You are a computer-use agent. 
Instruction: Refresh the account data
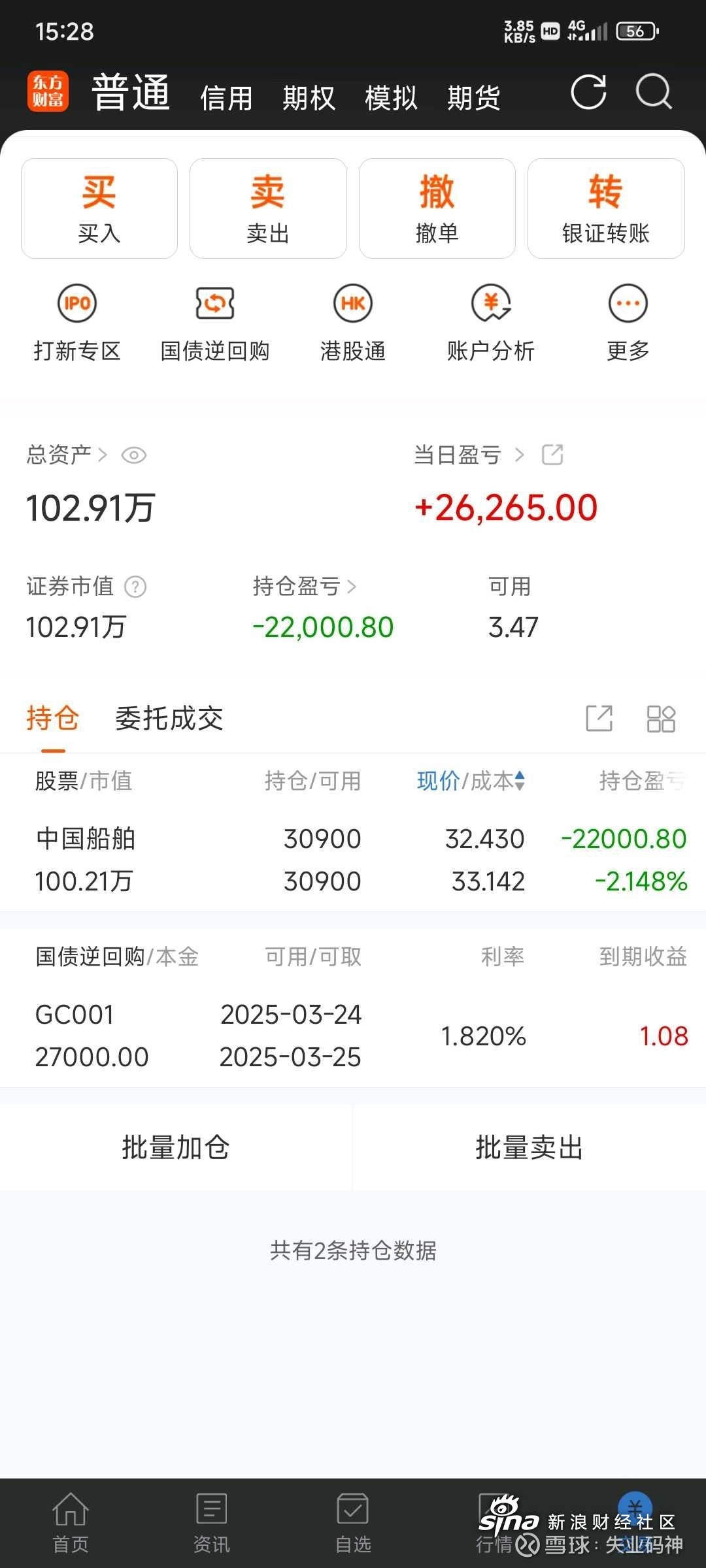tap(588, 92)
